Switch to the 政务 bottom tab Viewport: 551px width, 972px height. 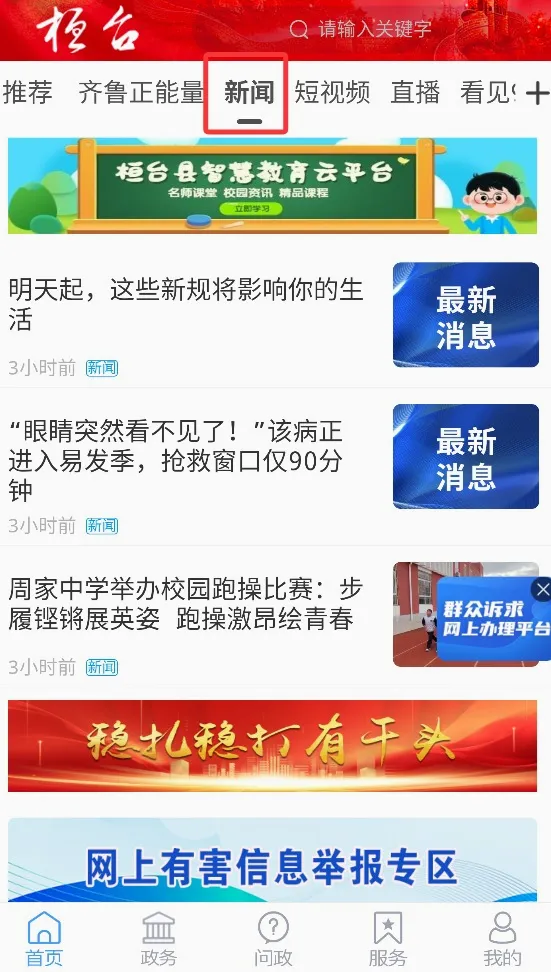pyautogui.click(x=159, y=939)
